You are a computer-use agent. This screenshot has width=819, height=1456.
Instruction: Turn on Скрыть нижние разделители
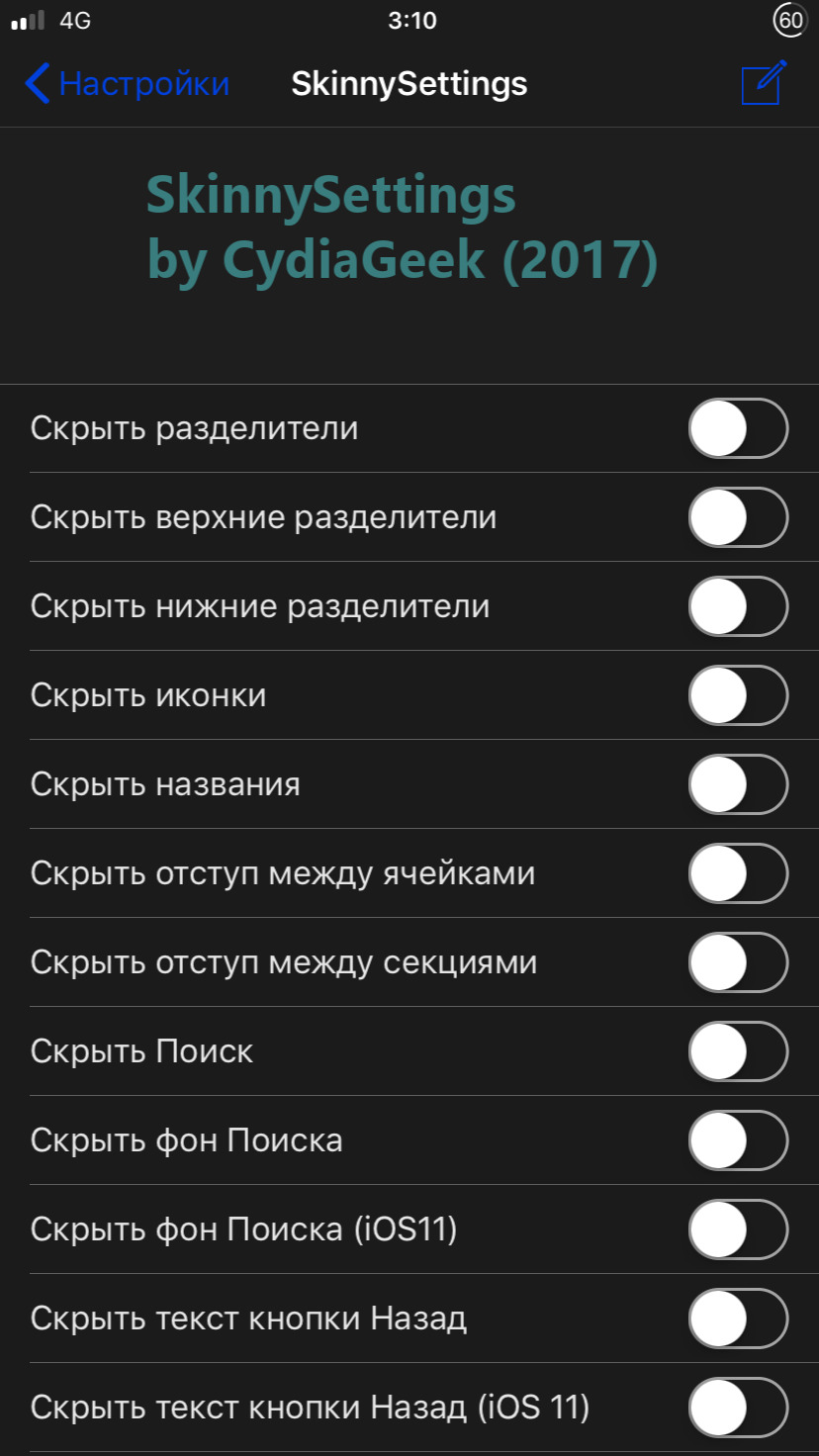pyautogui.click(x=738, y=606)
